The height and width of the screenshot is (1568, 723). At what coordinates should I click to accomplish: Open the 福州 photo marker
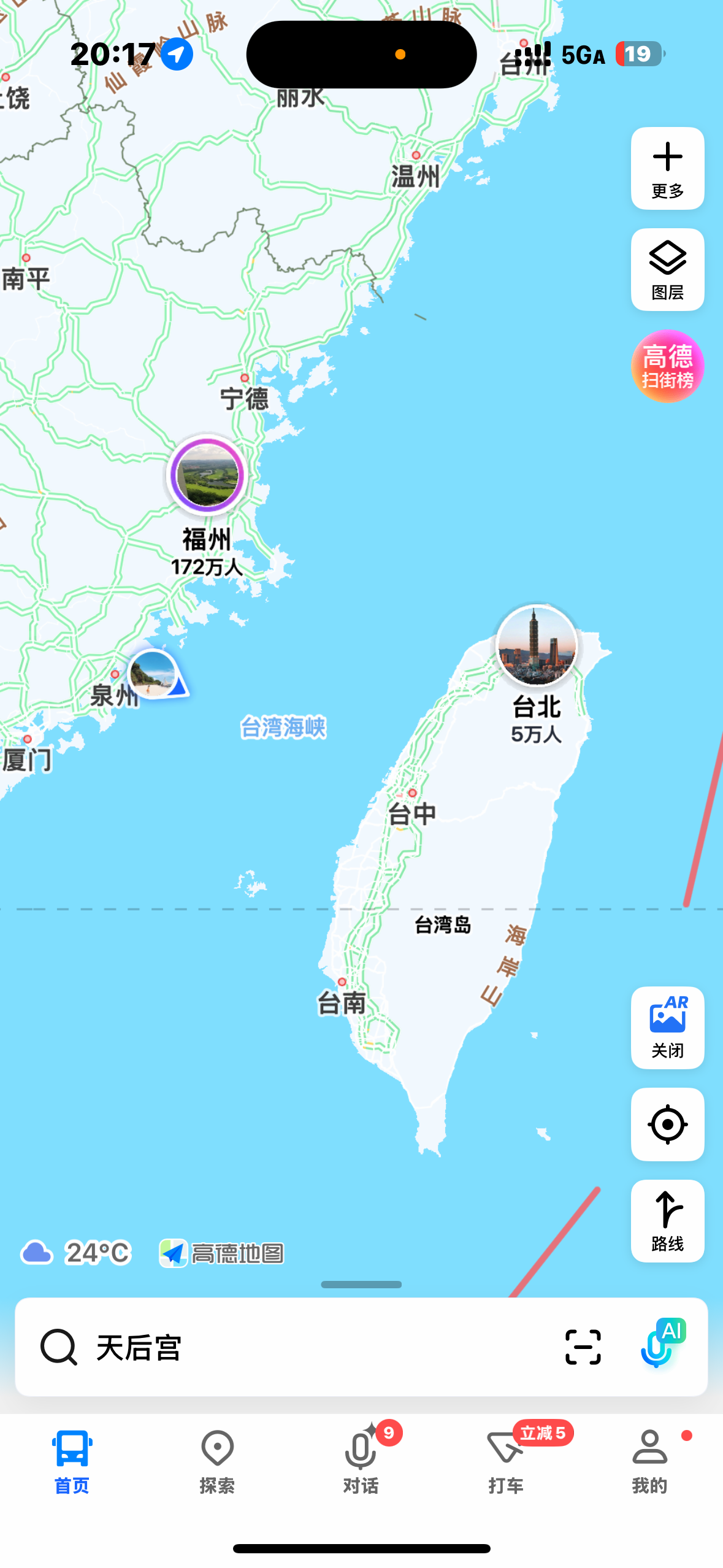click(x=207, y=475)
